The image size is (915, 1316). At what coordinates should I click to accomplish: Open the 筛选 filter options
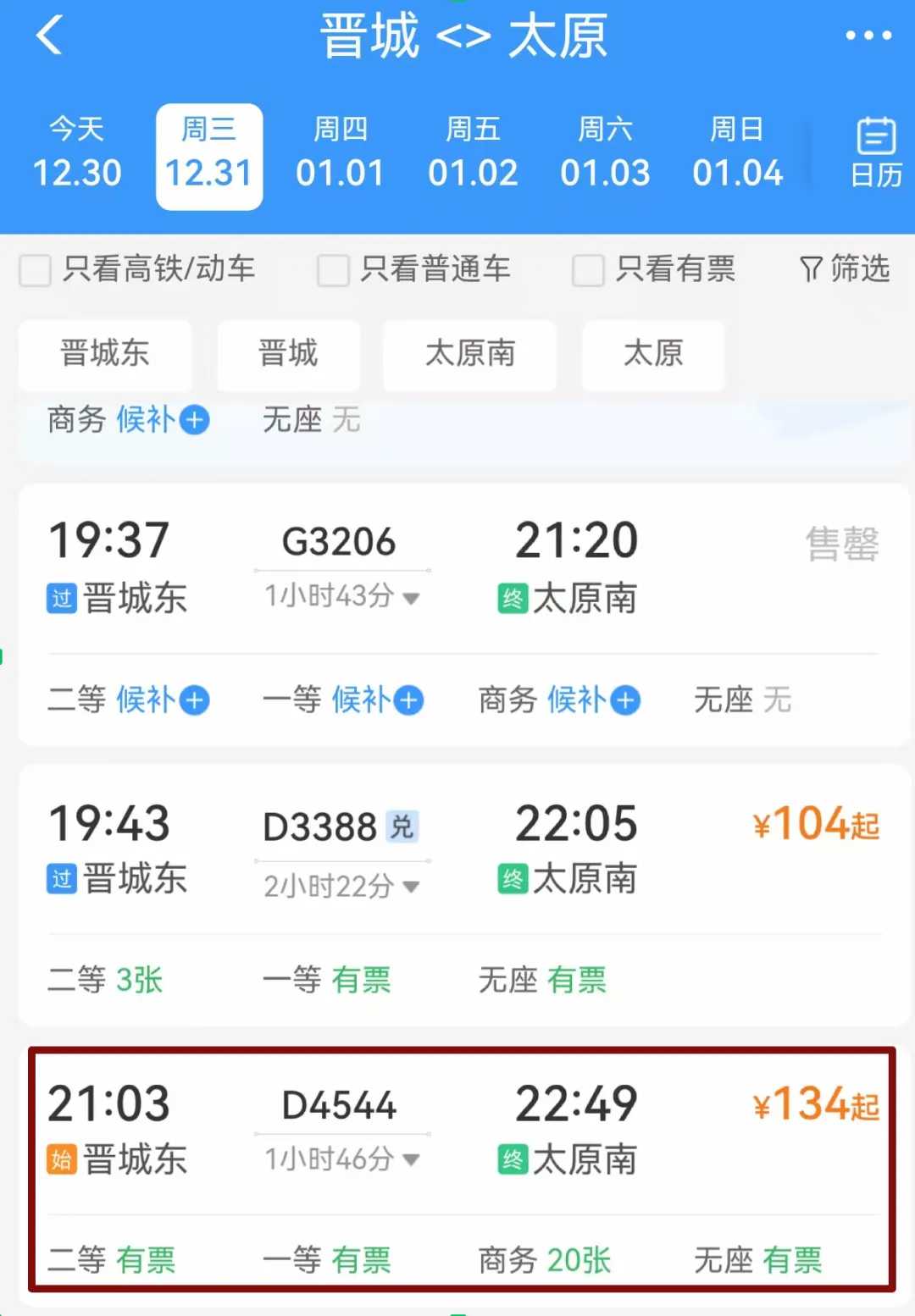pos(845,269)
